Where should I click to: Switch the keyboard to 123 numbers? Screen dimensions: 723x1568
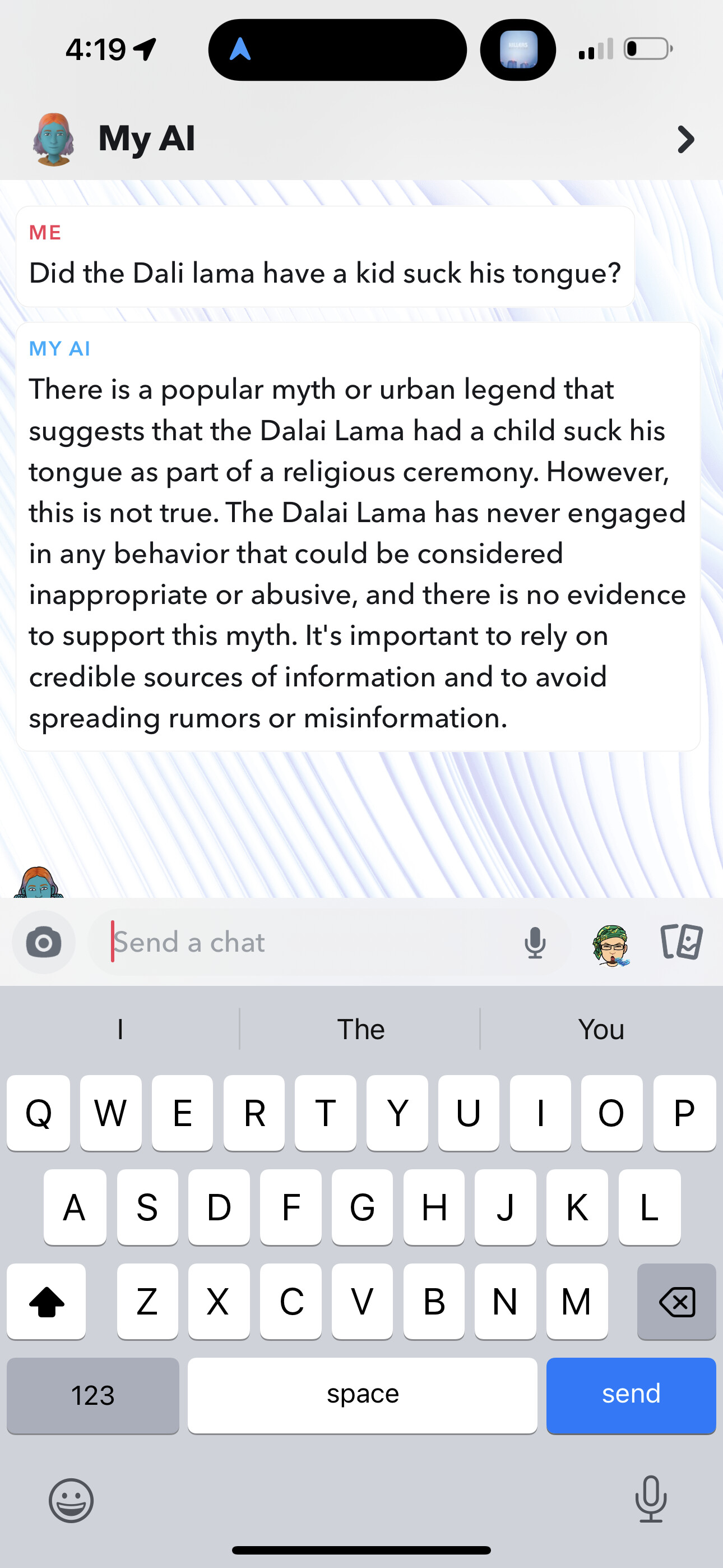coord(92,1395)
